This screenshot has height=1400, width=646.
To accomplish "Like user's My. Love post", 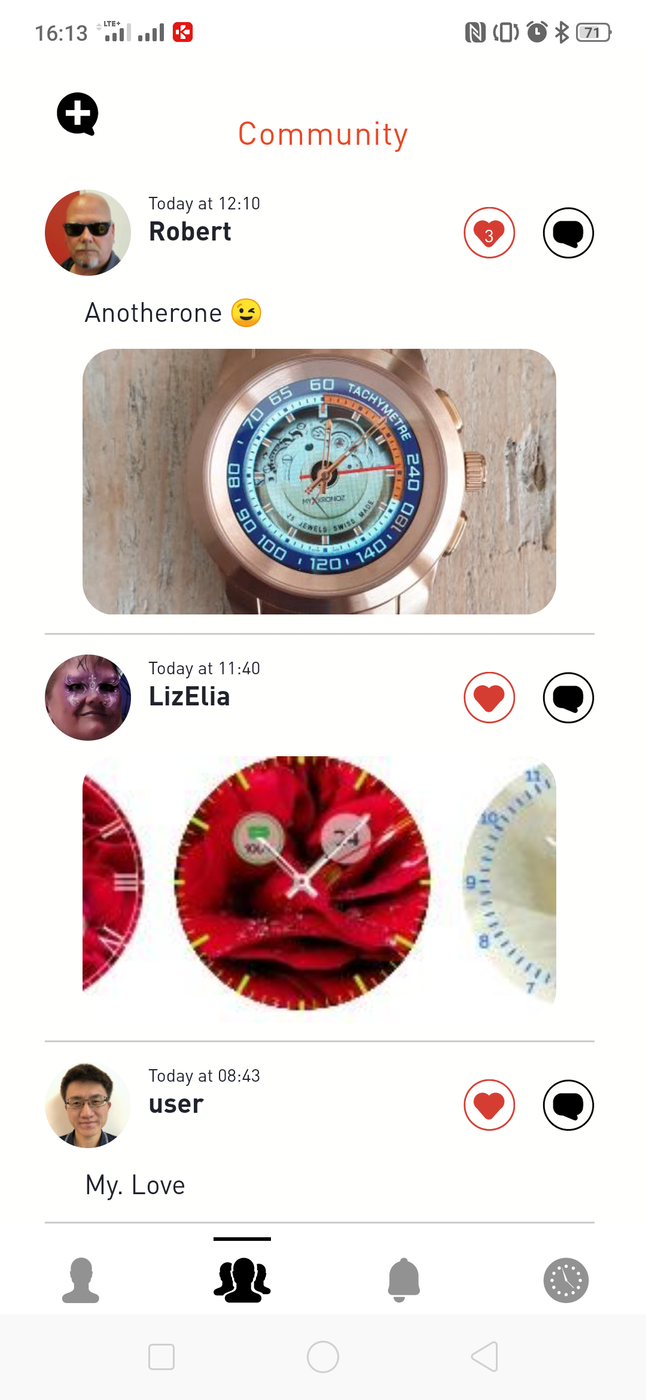I will pos(489,1105).
